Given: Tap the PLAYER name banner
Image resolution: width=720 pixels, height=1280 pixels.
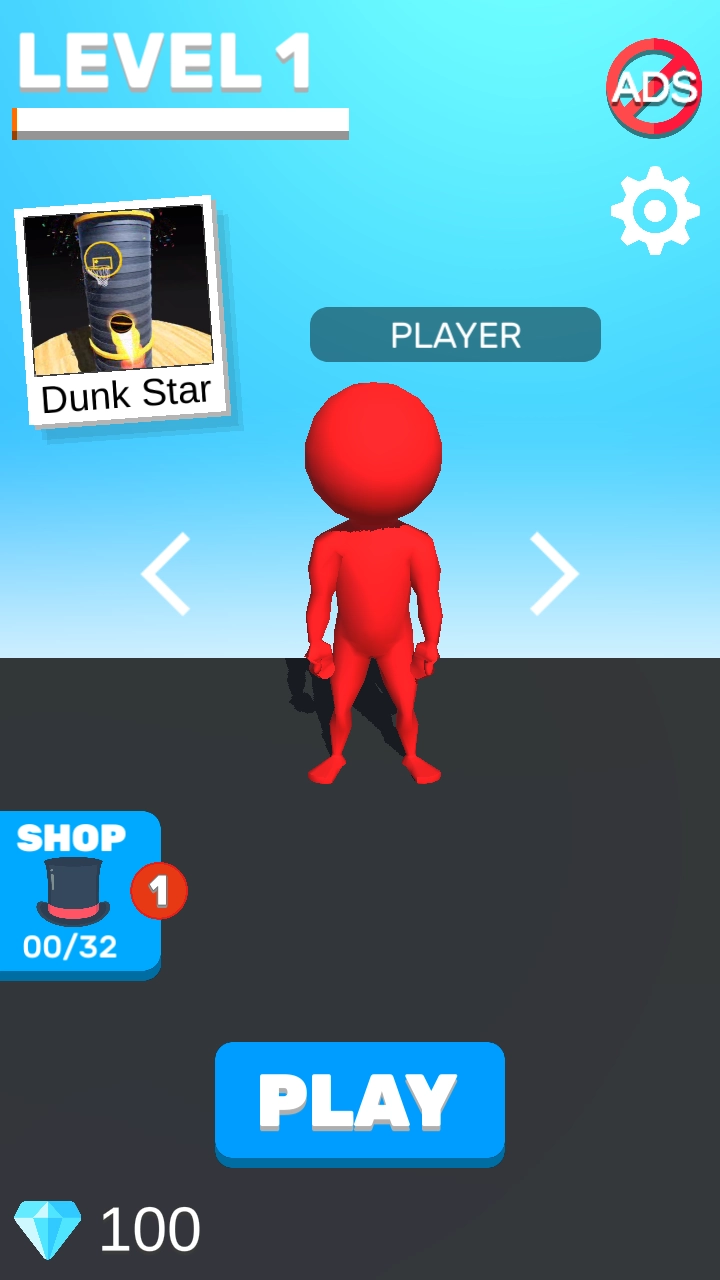Looking at the screenshot, I should coord(455,334).
